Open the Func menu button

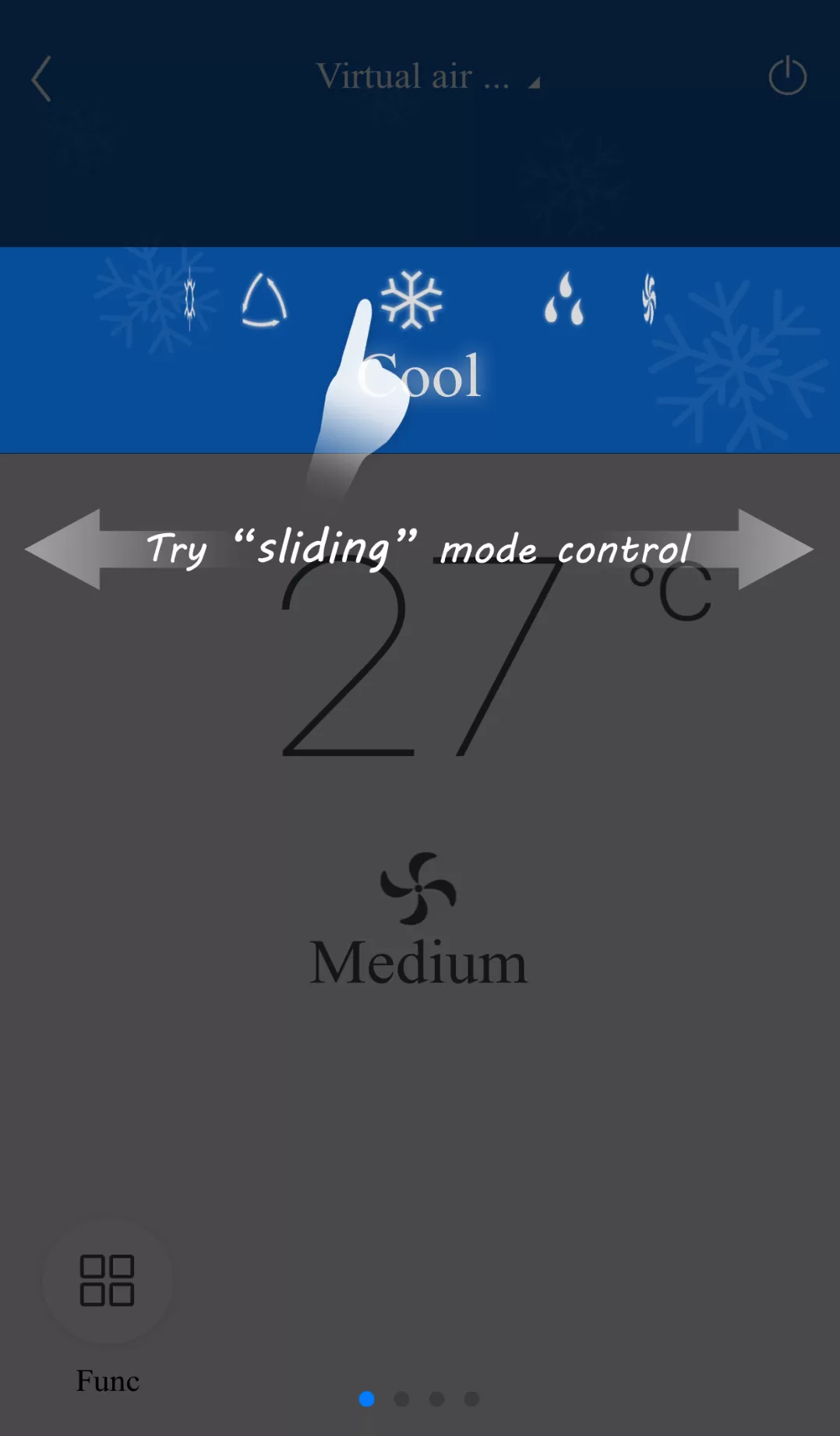pos(108,1281)
